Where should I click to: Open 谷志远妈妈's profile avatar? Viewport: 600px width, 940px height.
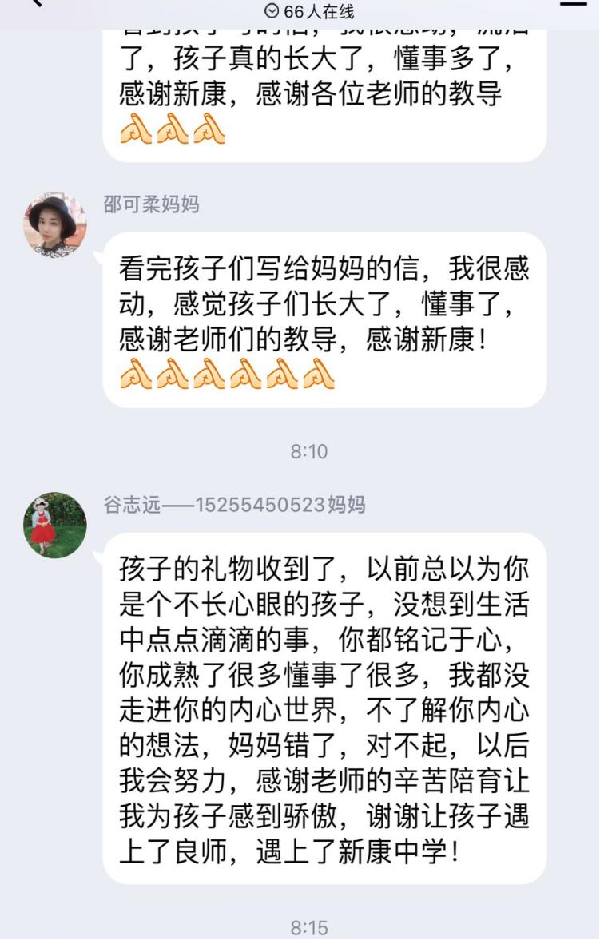55,524
